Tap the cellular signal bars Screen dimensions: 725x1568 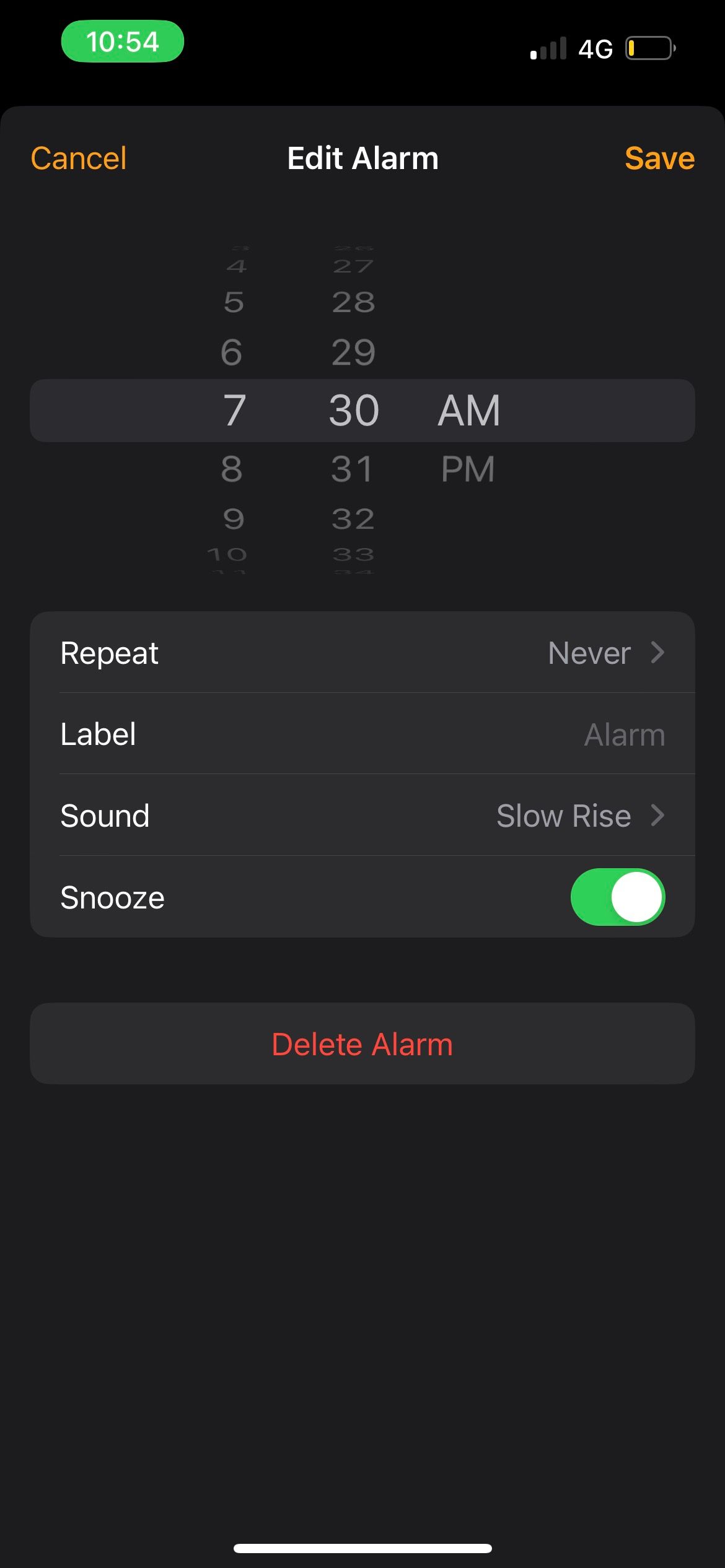point(547,47)
